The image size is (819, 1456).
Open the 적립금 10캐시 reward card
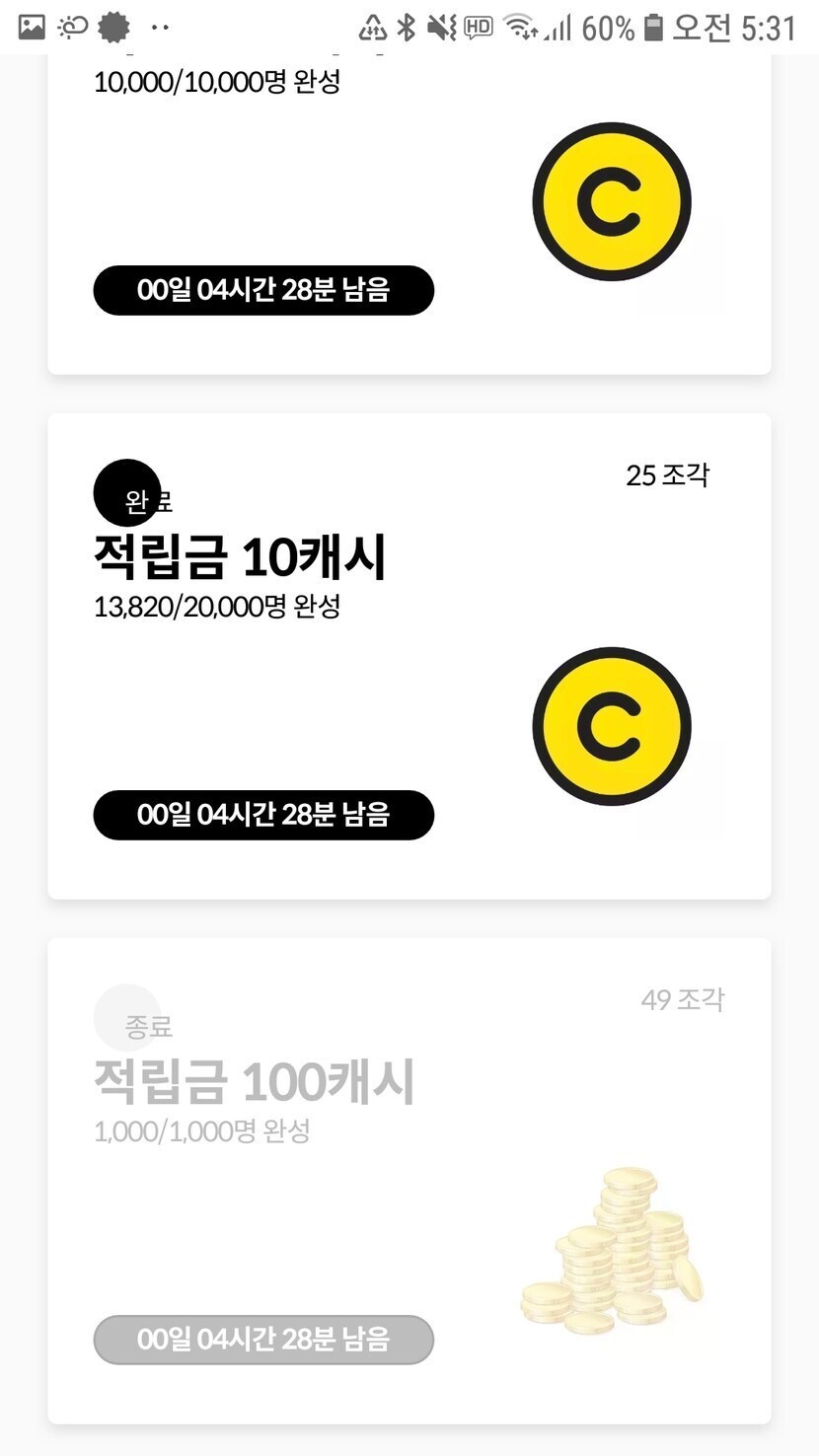click(x=409, y=656)
